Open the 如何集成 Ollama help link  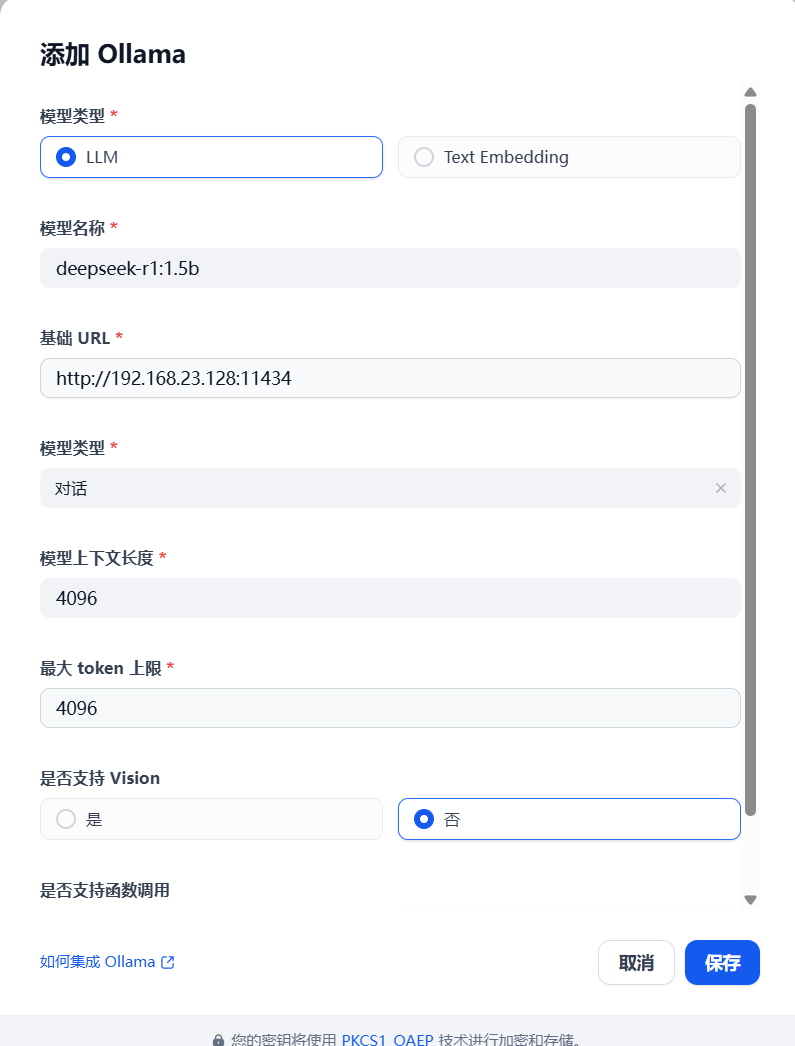coord(107,962)
